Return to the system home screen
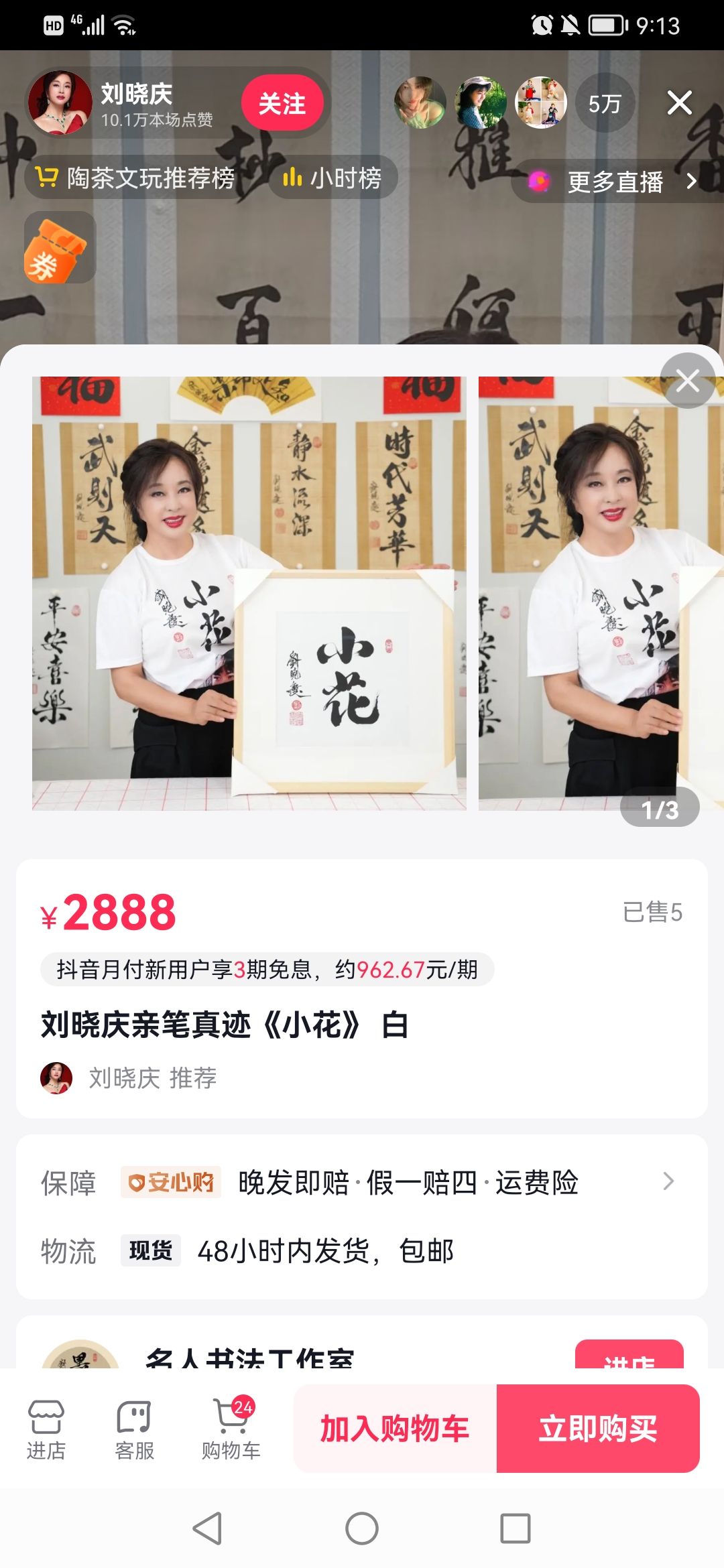 pyautogui.click(x=362, y=1529)
